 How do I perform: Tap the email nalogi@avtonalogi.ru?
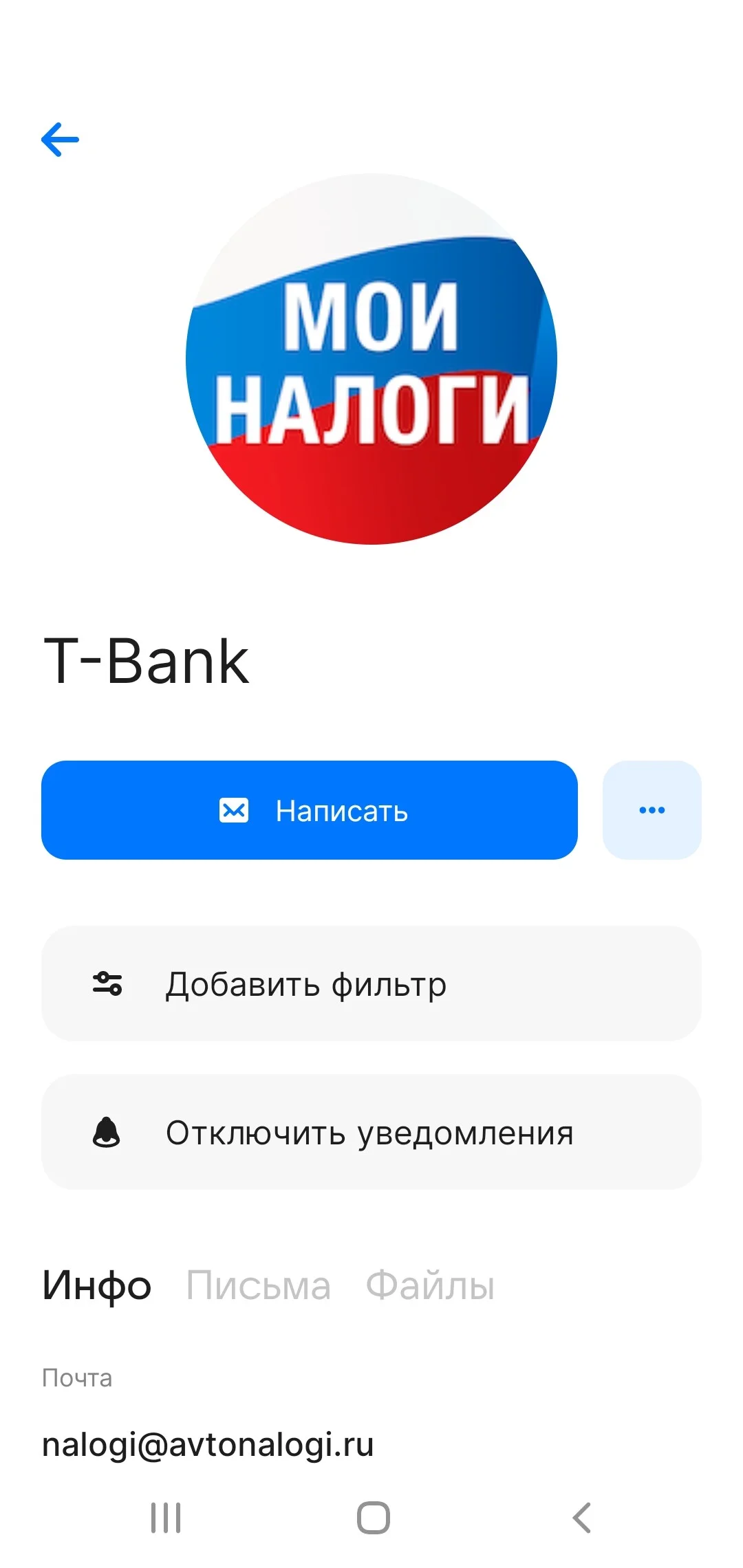(x=208, y=1445)
